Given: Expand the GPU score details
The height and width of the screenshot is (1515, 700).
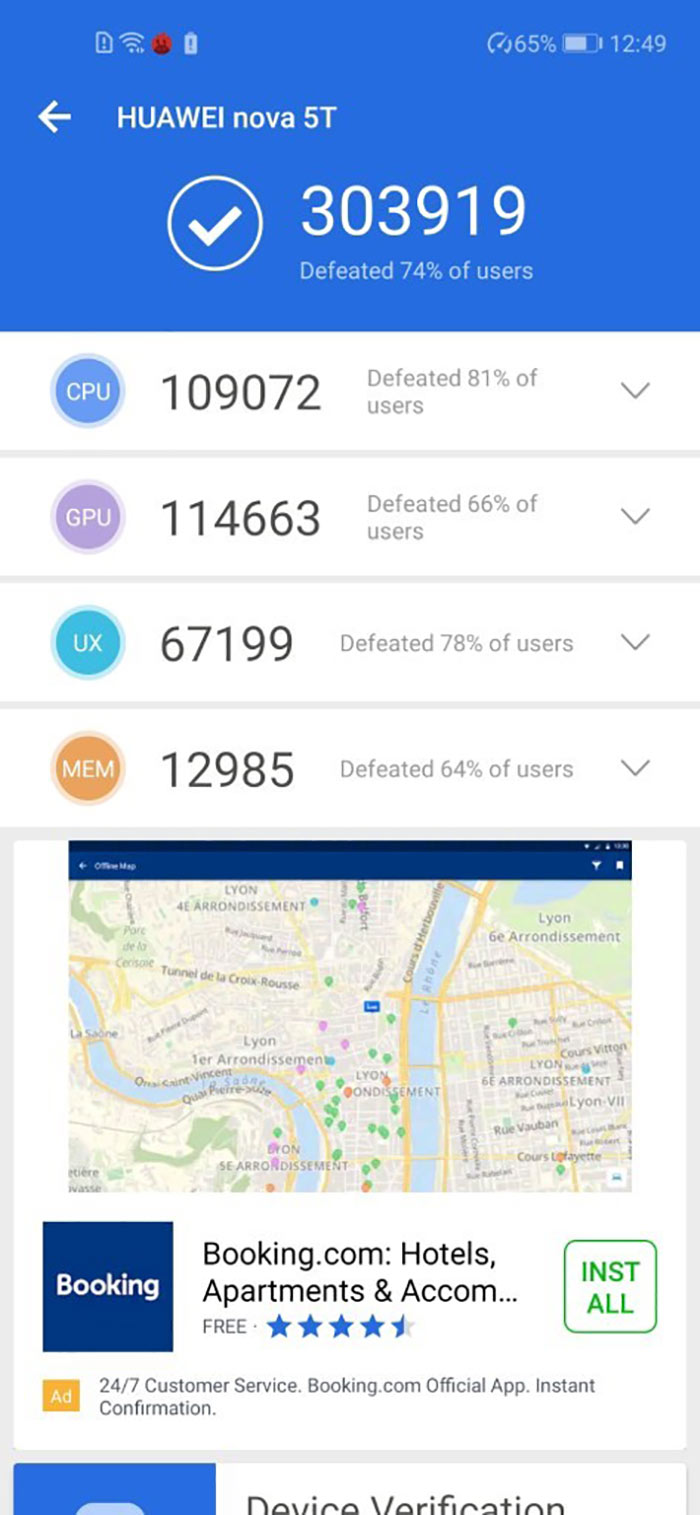Looking at the screenshot, I should click(635, 516).
